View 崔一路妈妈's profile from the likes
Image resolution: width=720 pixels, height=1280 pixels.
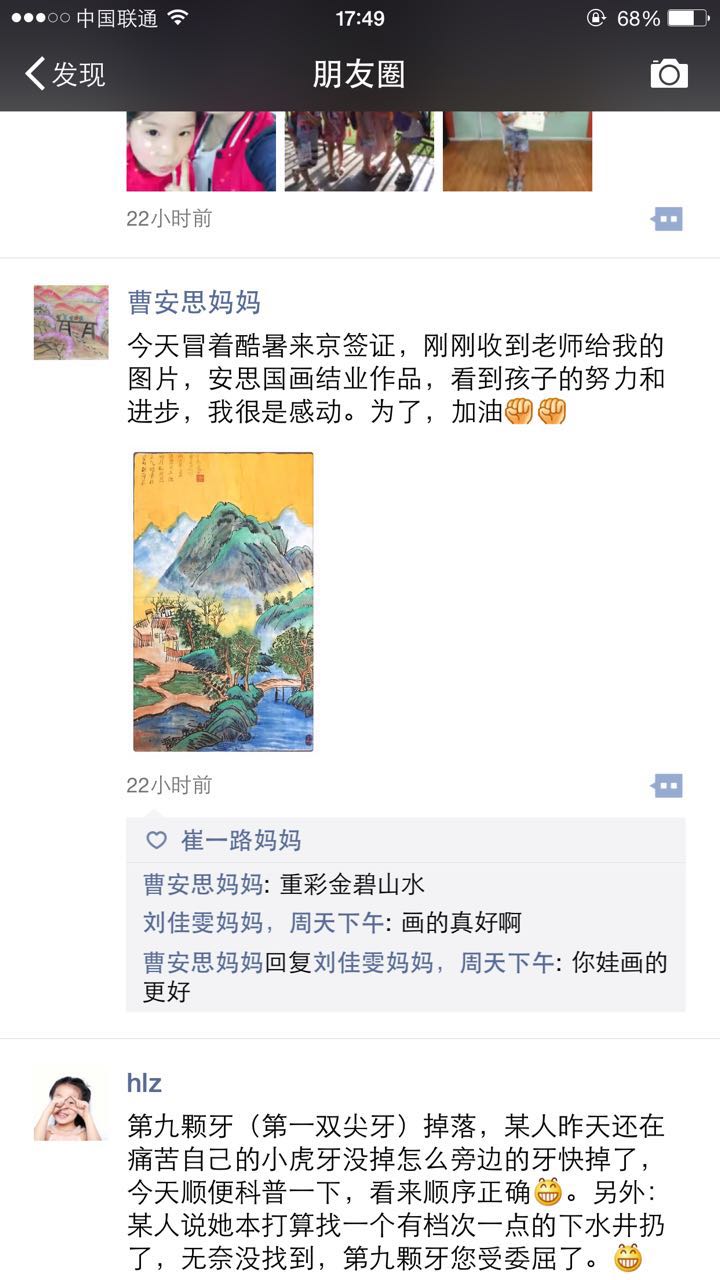point(240,840)
